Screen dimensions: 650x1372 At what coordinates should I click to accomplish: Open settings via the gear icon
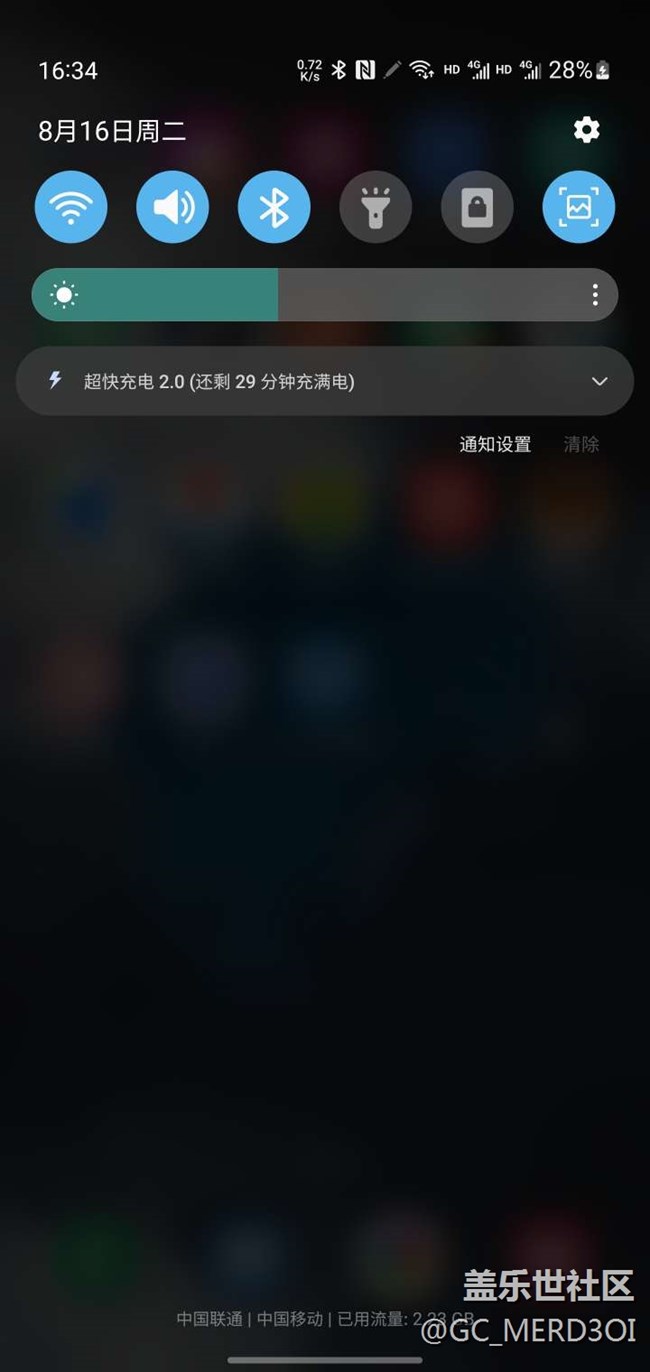[586, 130]
